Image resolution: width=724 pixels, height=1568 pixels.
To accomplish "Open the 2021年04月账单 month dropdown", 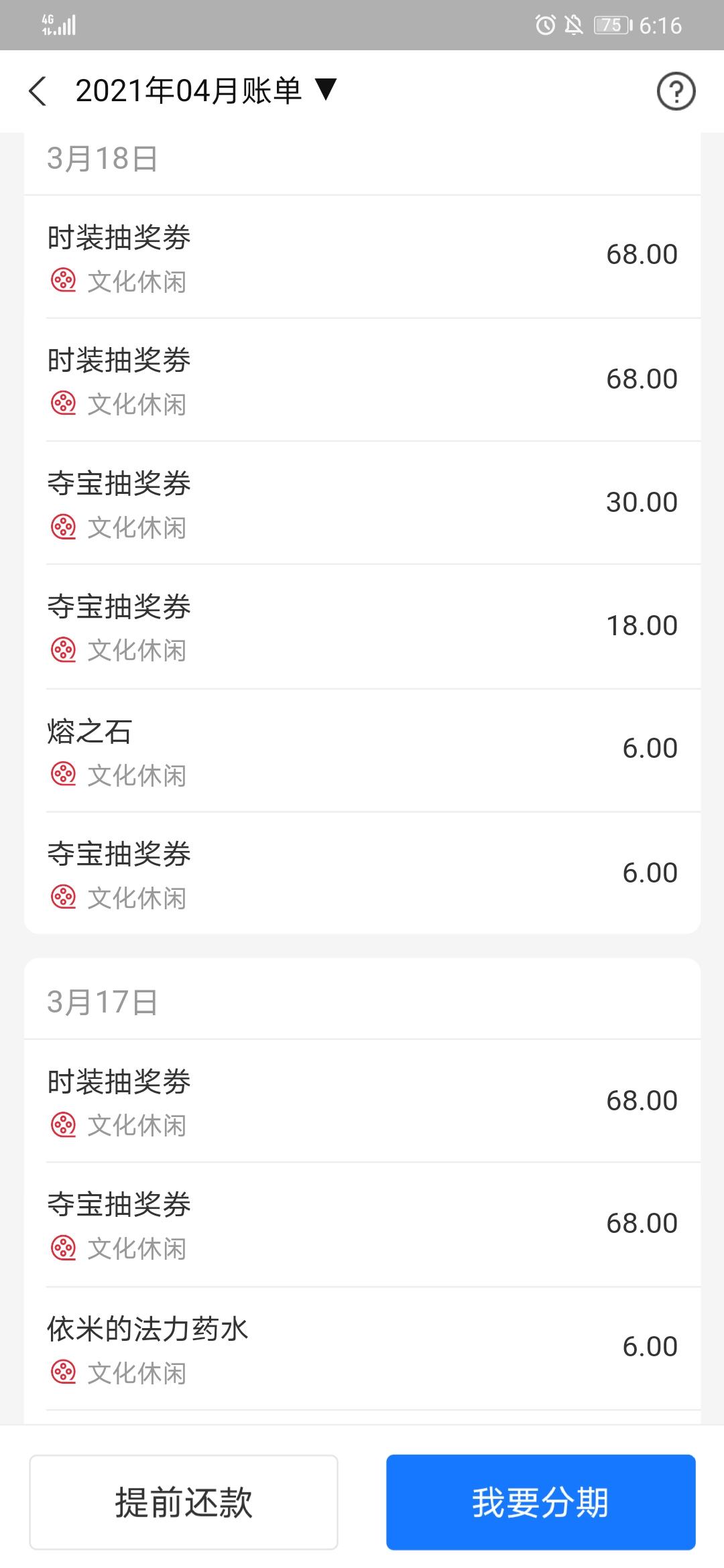I will (x=205, y=91).
